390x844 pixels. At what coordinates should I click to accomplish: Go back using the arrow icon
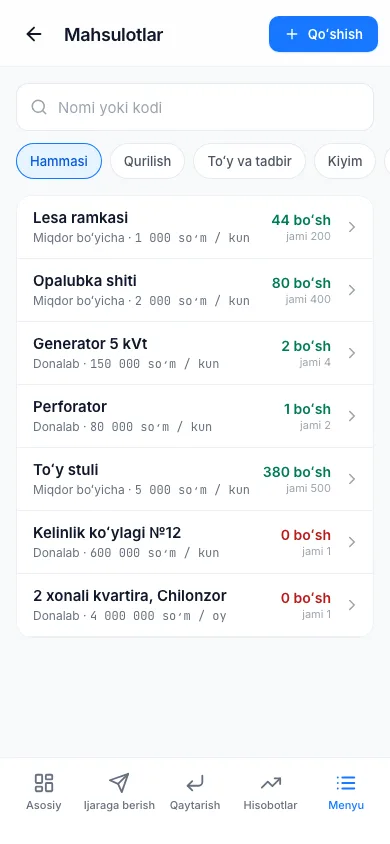point(34,34)
